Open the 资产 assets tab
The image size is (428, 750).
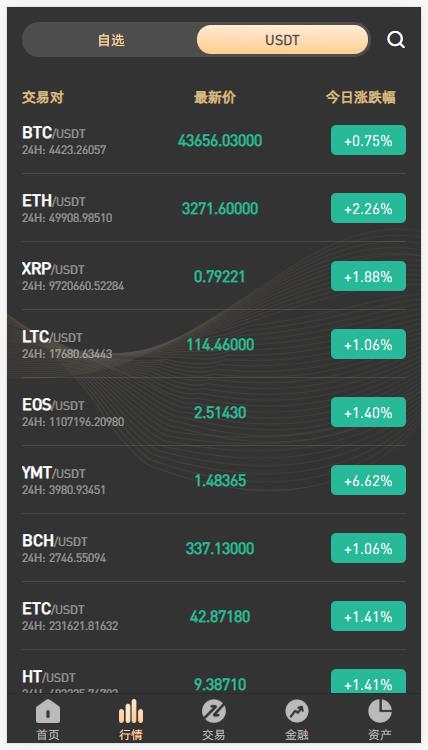(x=380, y=719)
